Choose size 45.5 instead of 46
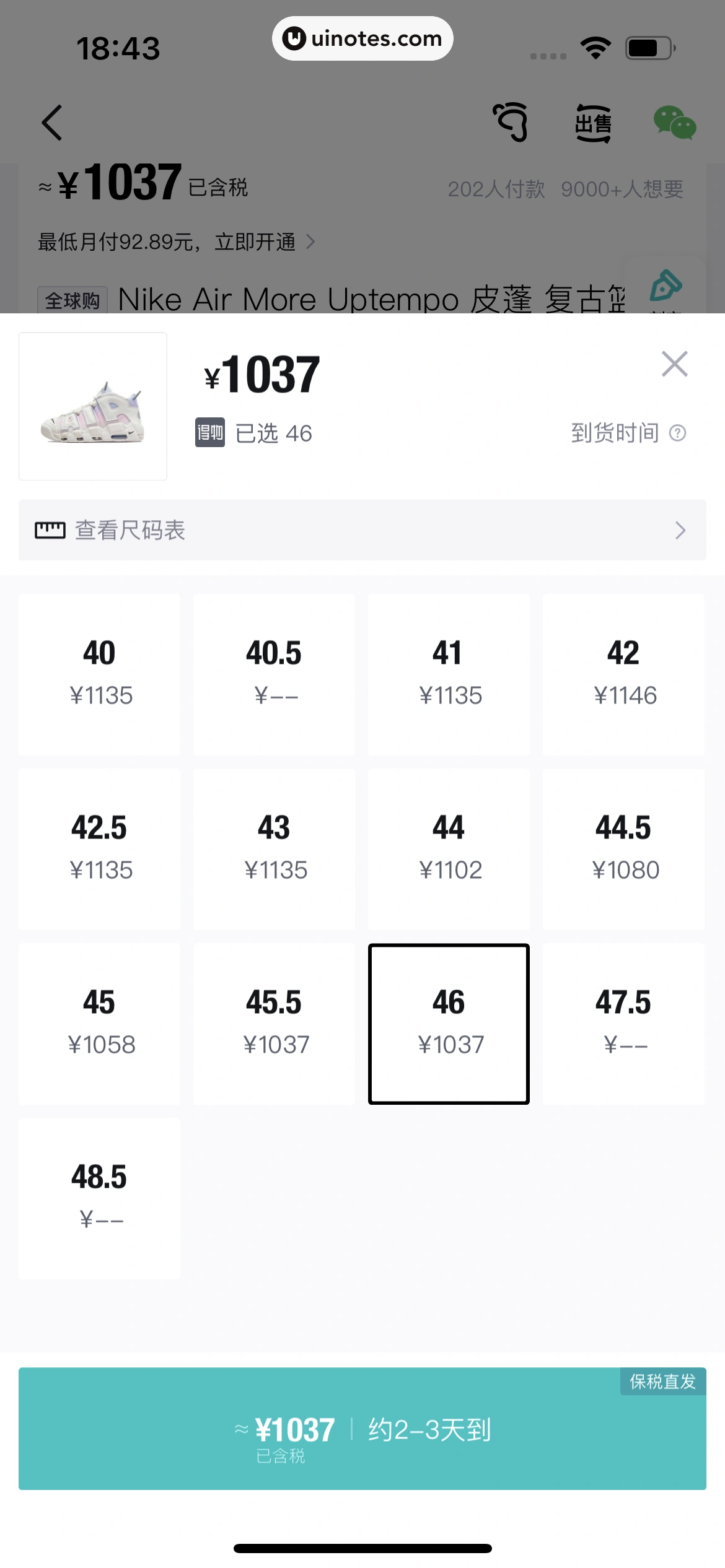Screen dimensions: 725x1568 click(274, 1025)
